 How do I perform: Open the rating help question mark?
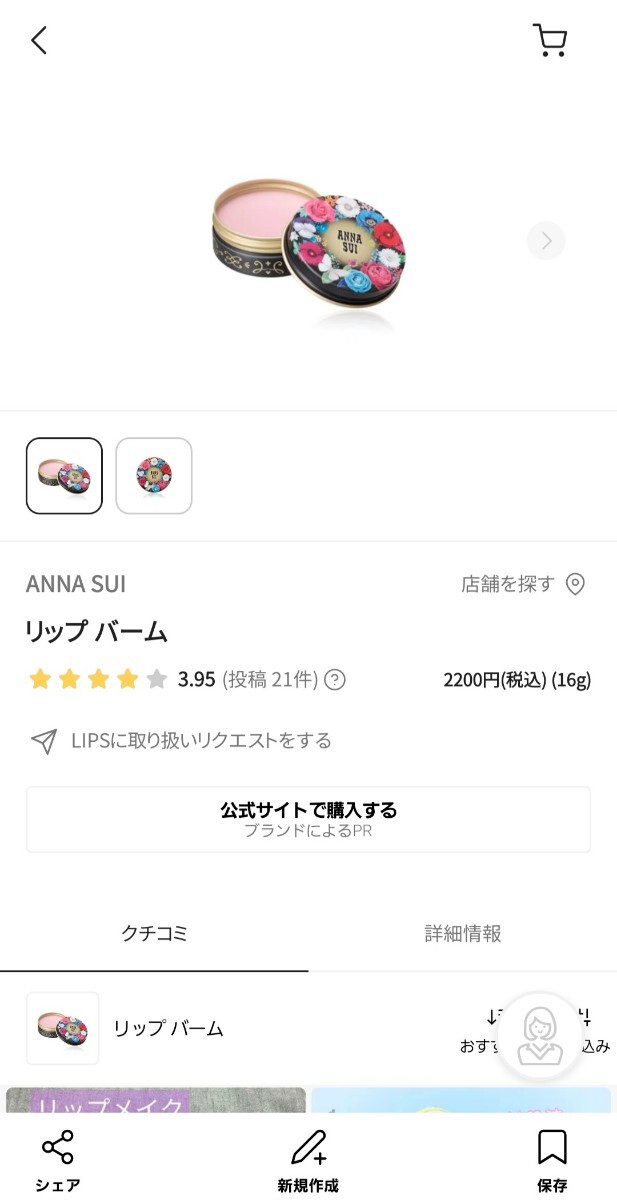pos(335,680)
